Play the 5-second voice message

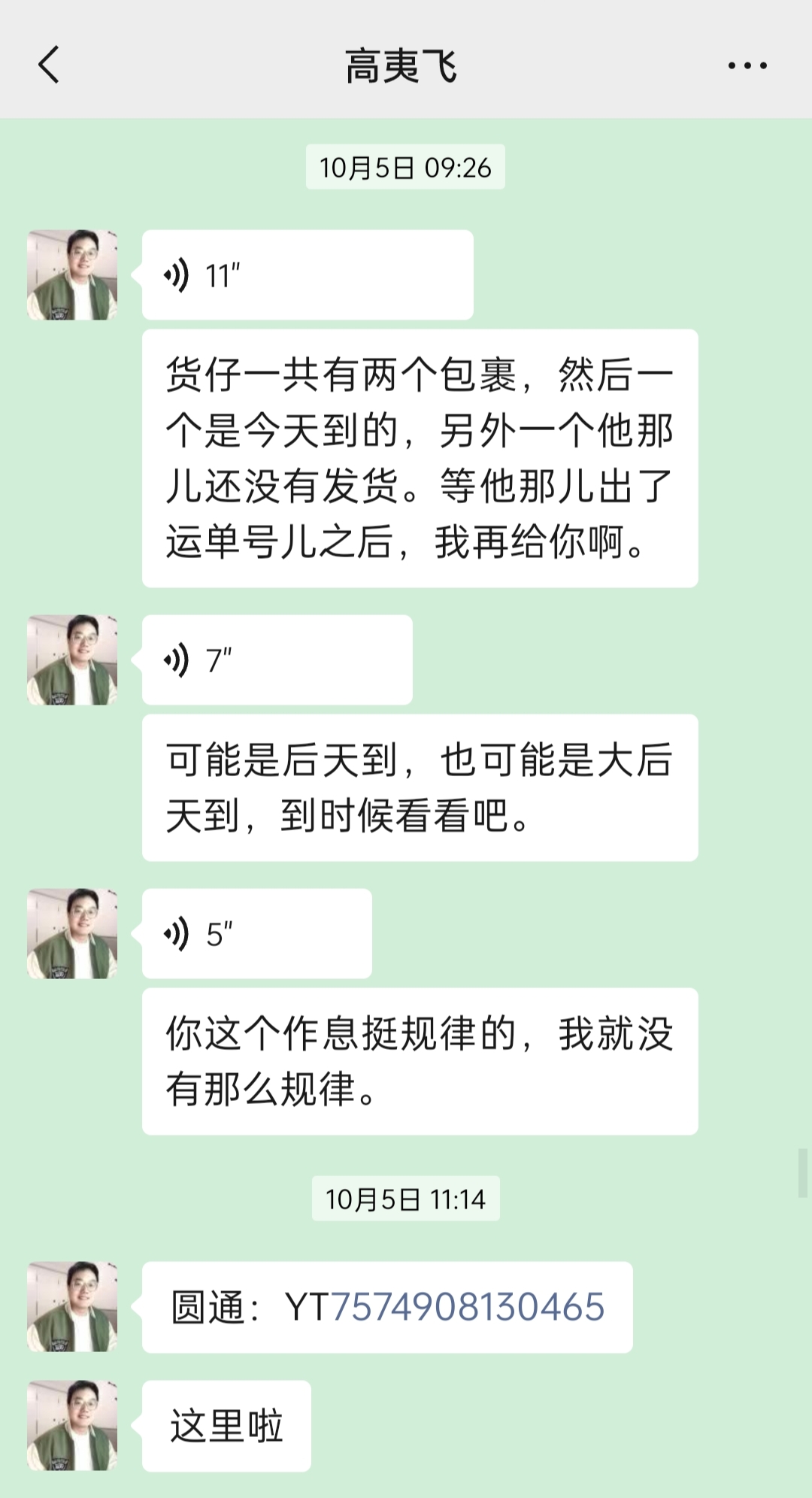pyautogui.click(x=256, y=934)
